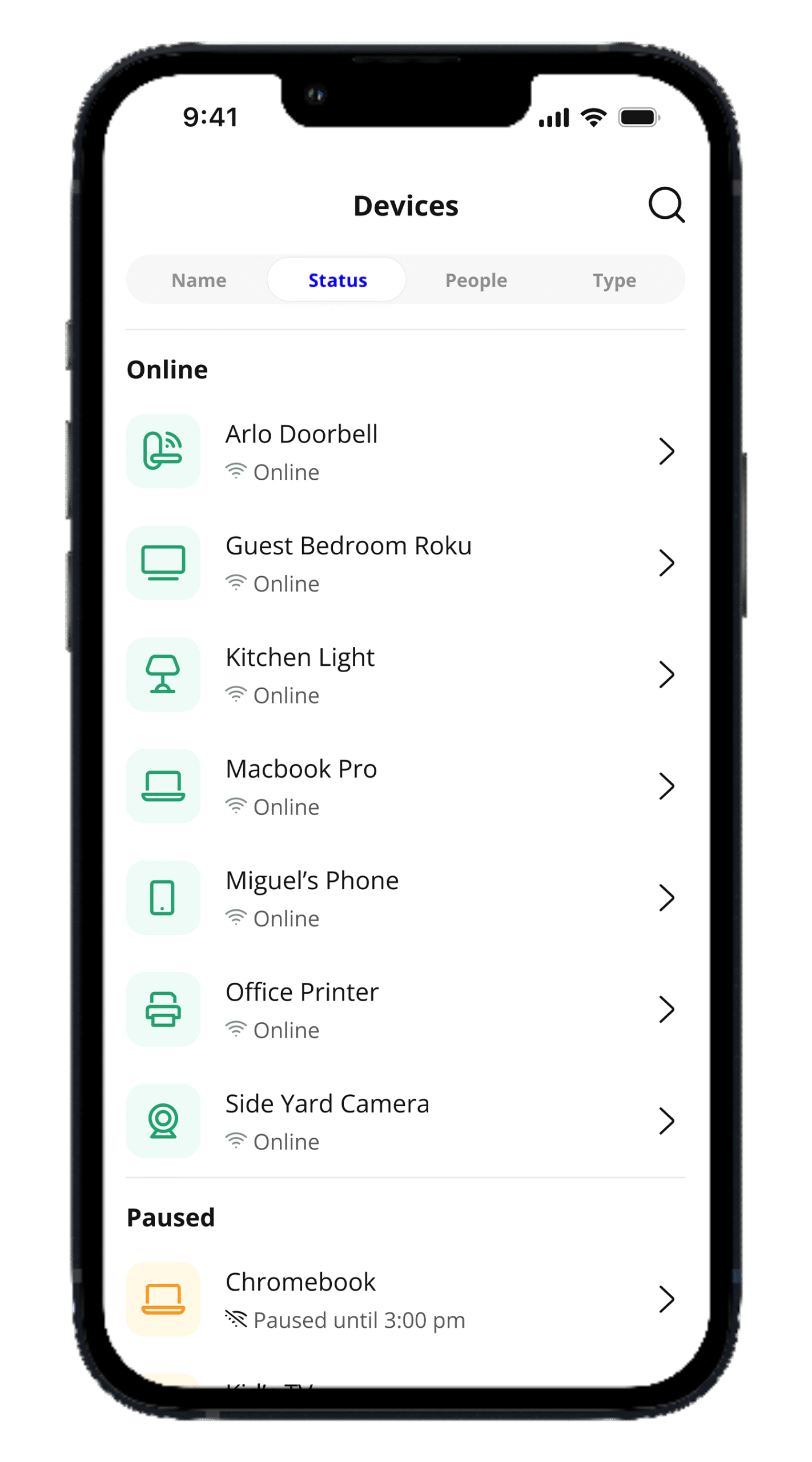The image size is (812, 1462).
Task: Switch to the Type tab
Action: click(x=614, y=280)
